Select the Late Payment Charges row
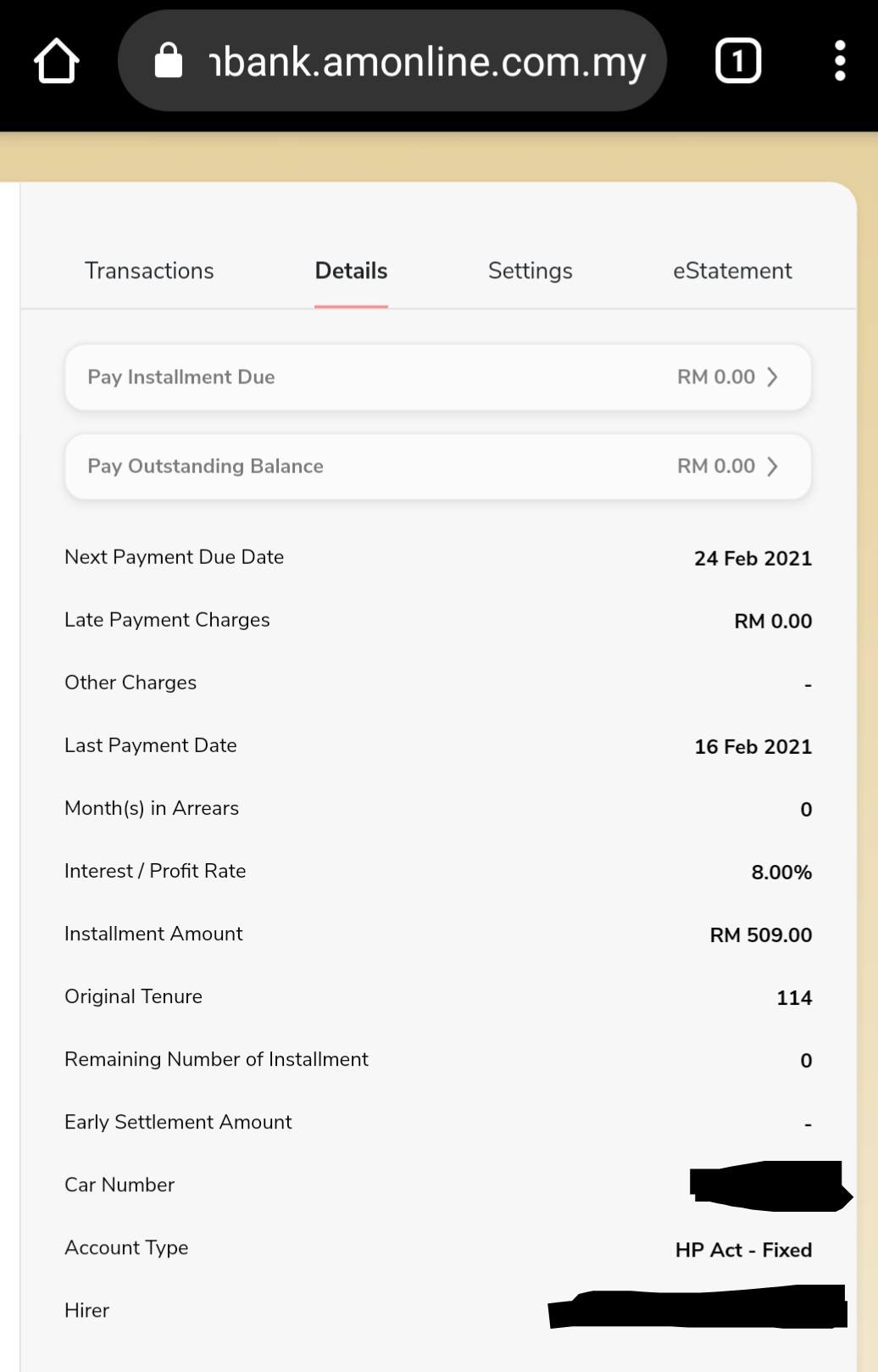The height and width of the screenshot is (1372, 878). click(436, 620)
